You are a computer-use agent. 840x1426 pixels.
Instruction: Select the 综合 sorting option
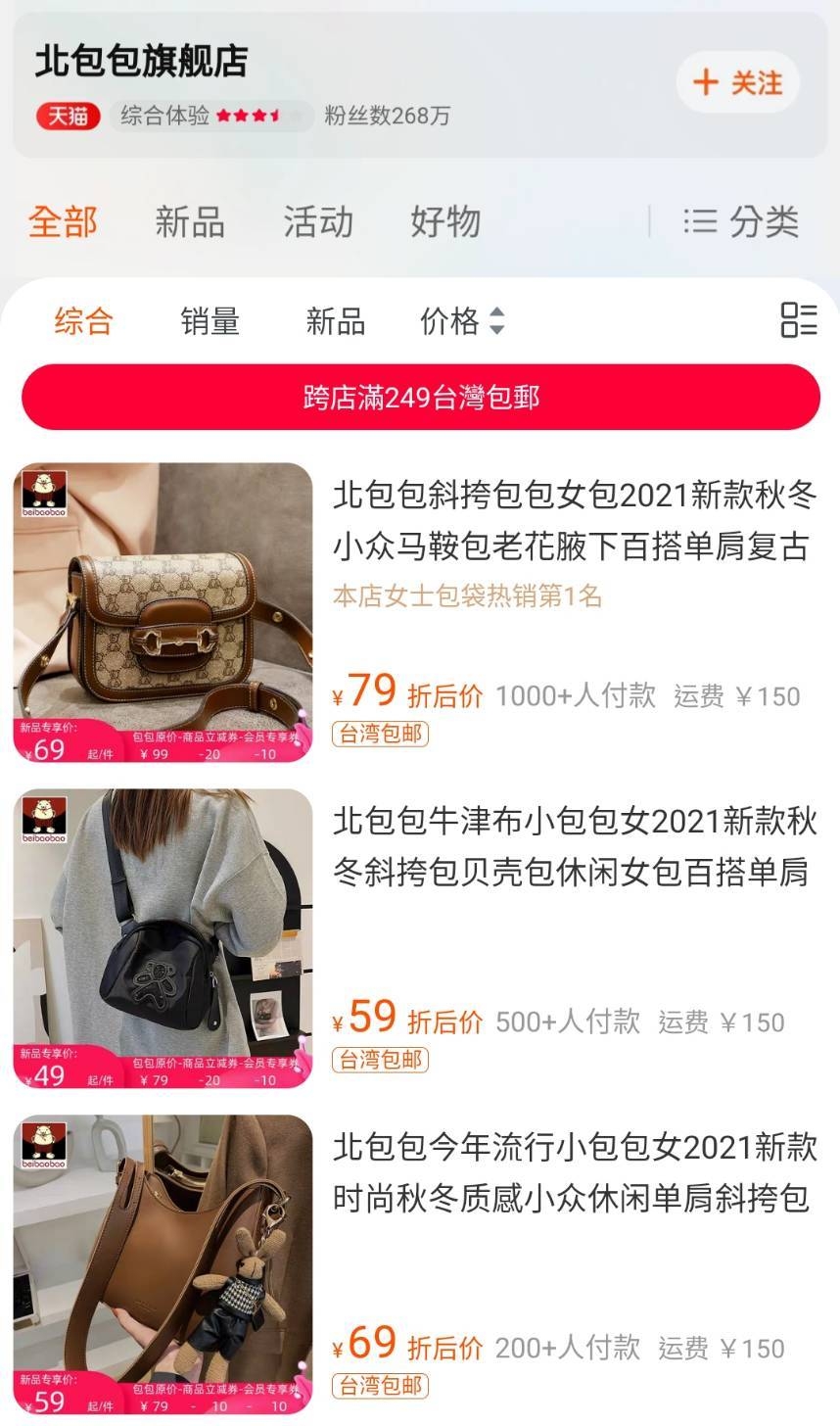click(84, 320)
